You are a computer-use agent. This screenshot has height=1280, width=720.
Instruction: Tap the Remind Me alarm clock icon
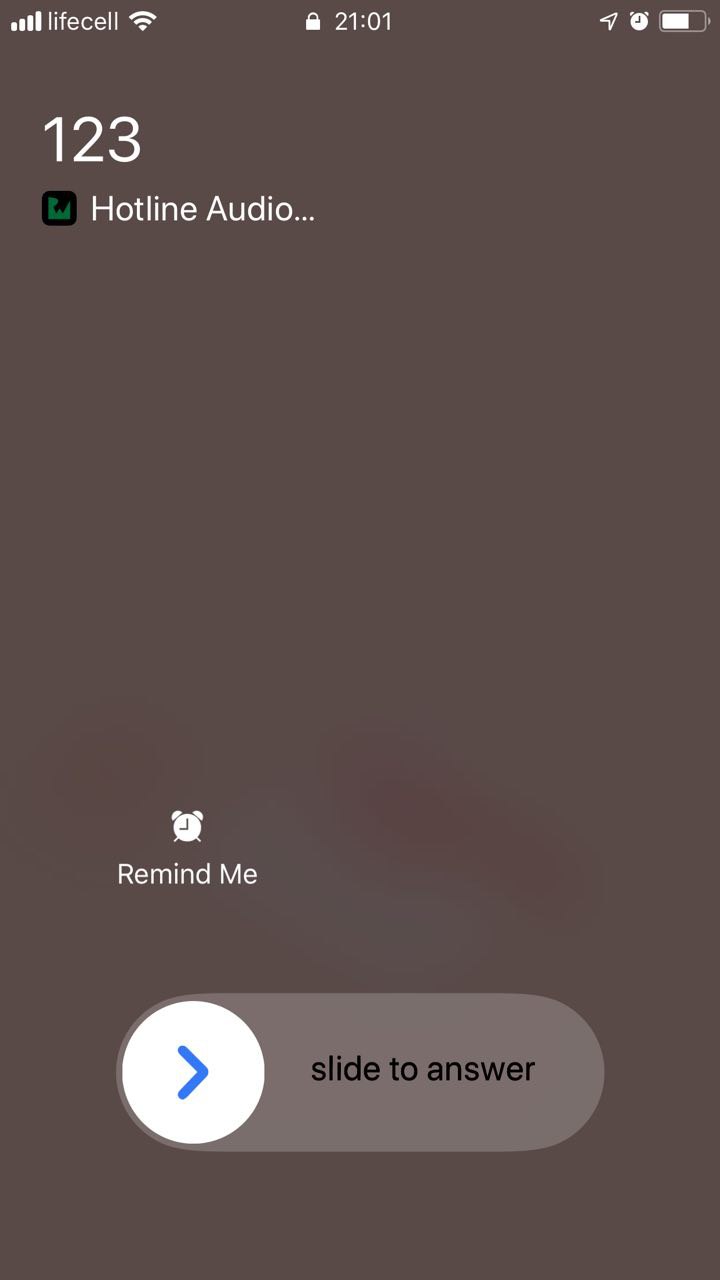186,826
